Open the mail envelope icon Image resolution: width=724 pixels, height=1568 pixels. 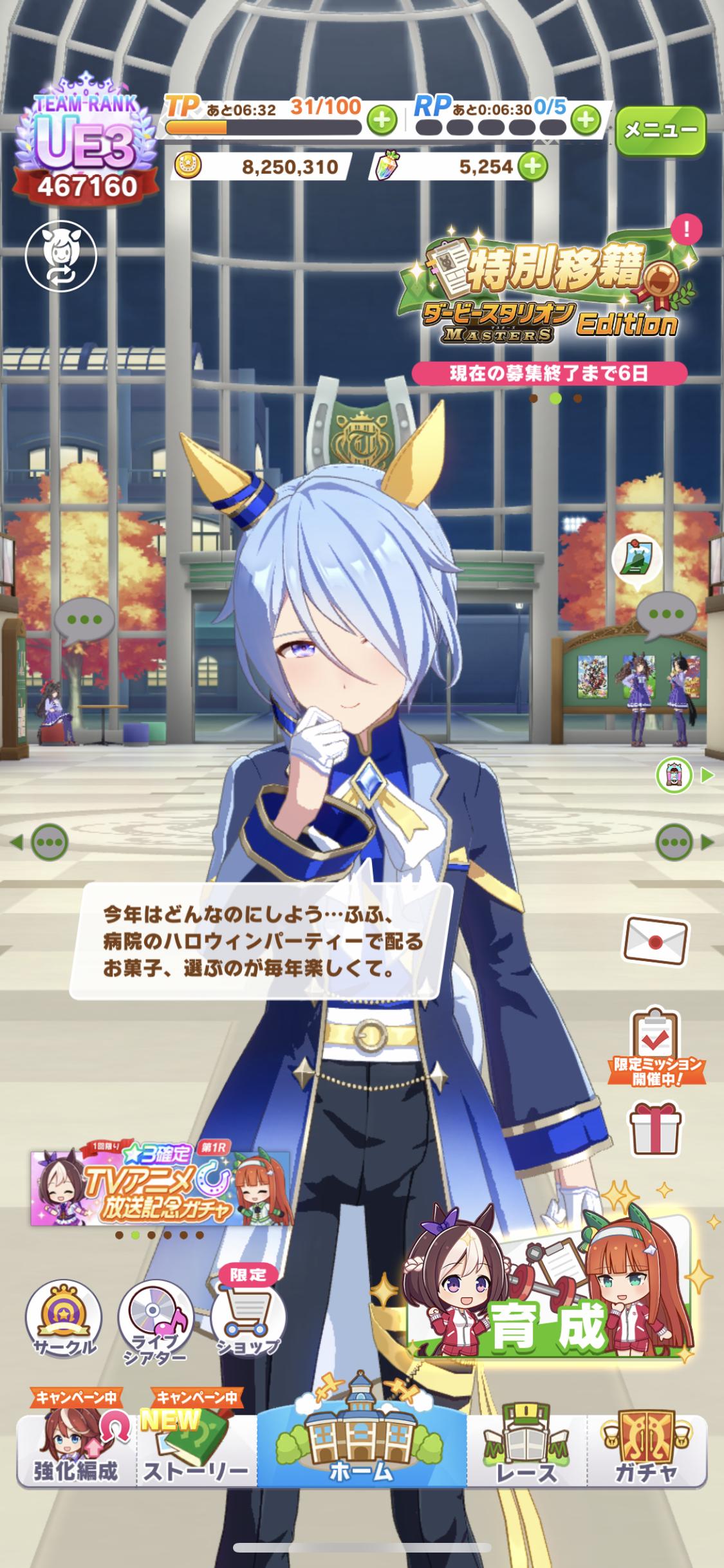656,940
